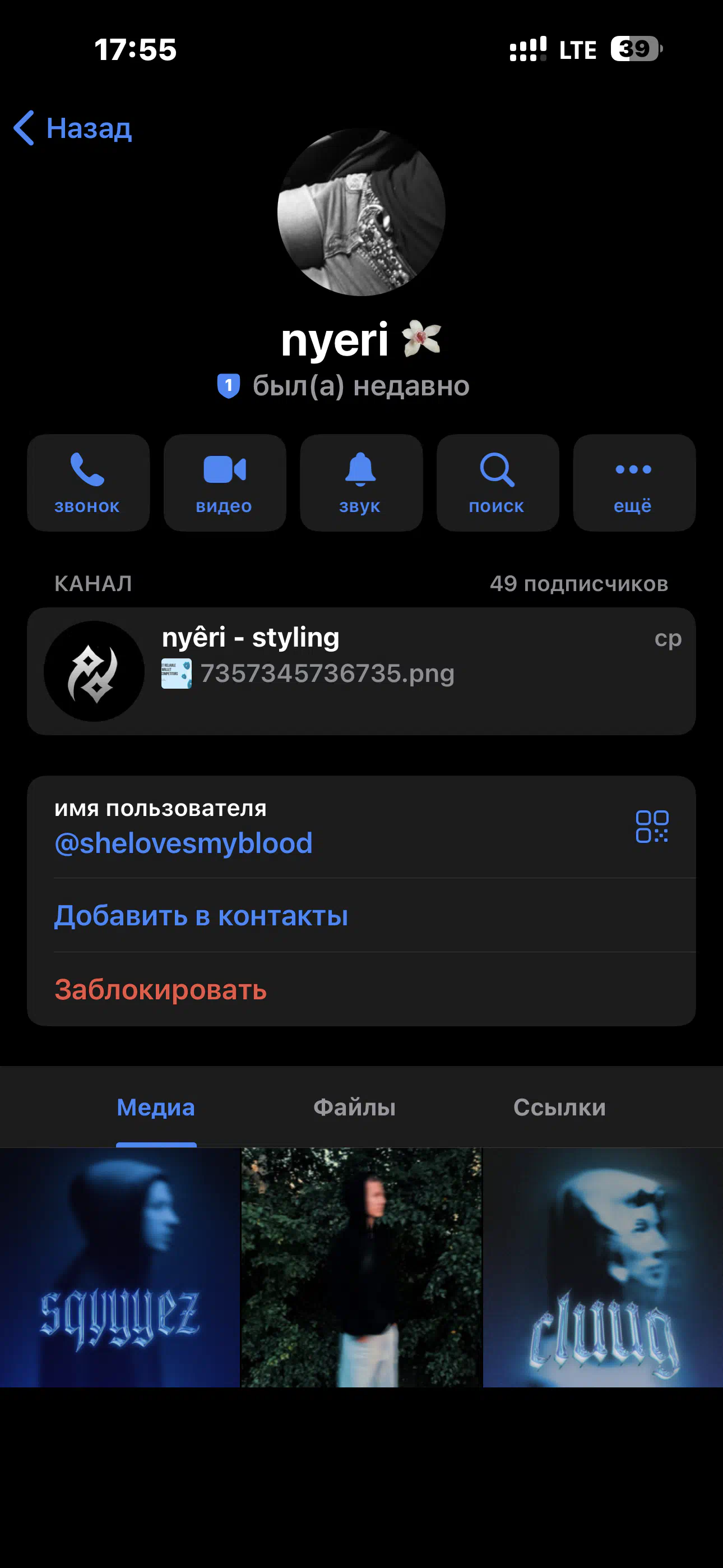
Task: Search in chat using поиск
Action: pyautogui.click(x=497, y=483)
